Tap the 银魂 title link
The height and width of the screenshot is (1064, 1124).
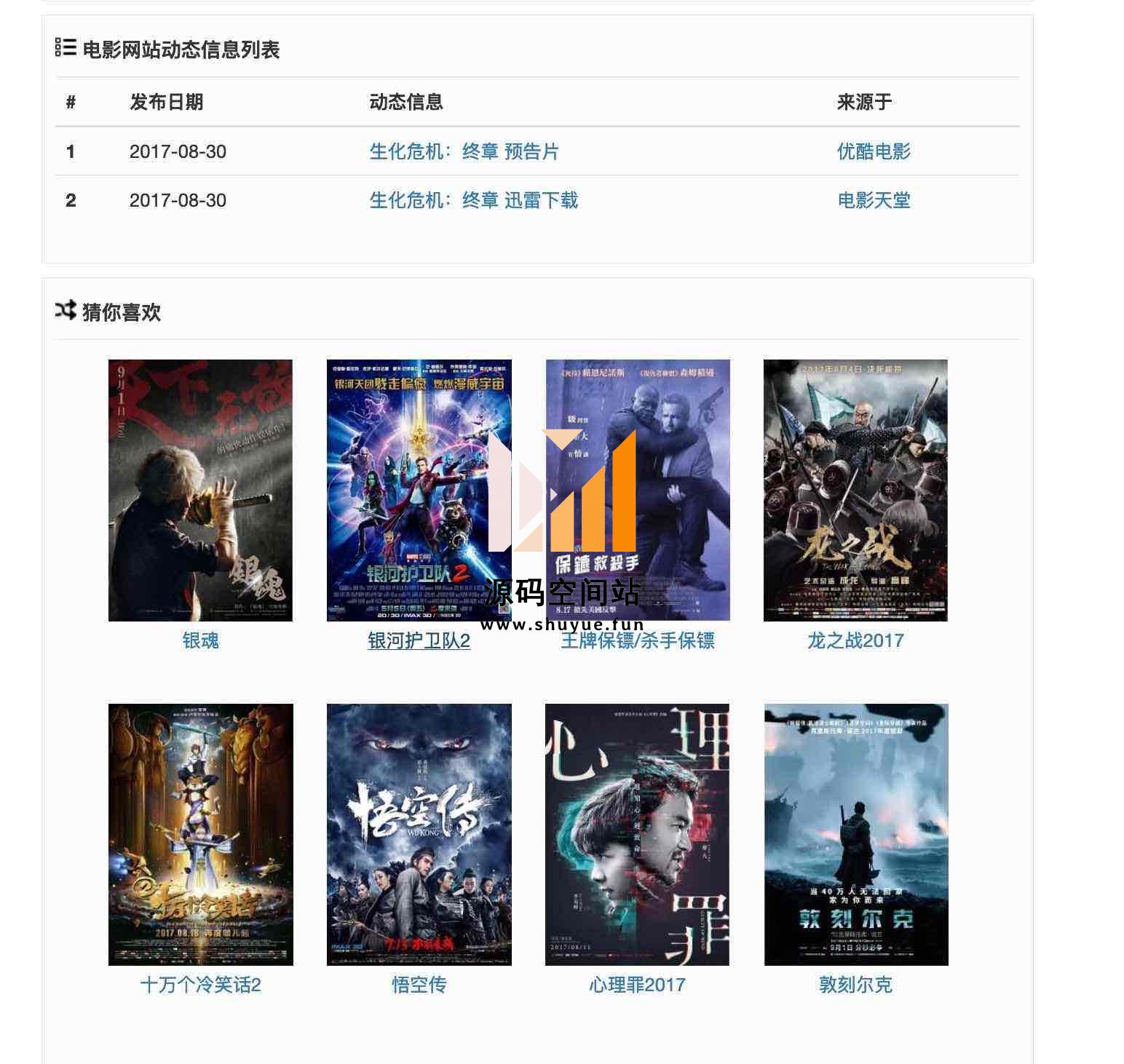click(200, 640)
